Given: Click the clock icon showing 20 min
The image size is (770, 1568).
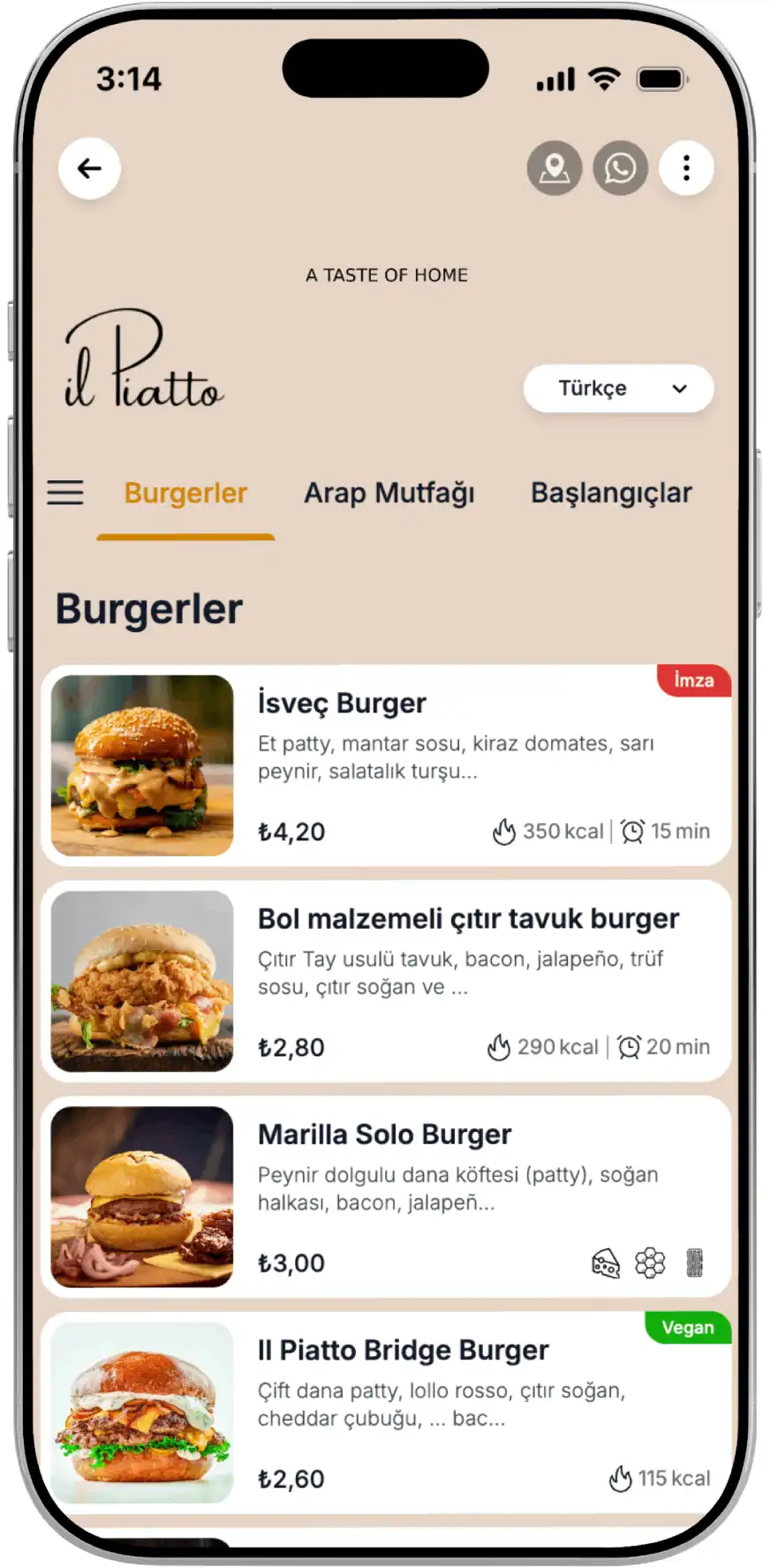Looking at the screenshot, I should [x=630, y=1047].
